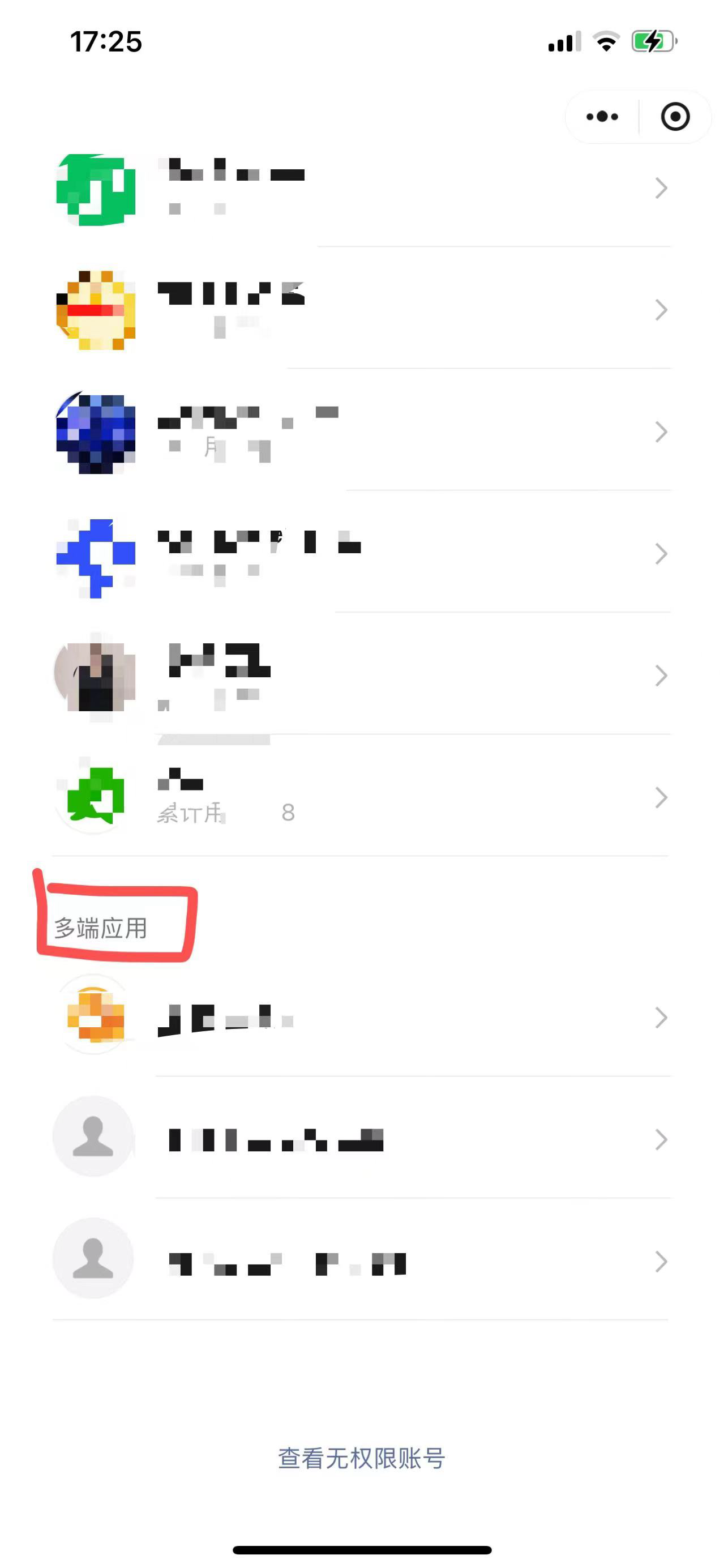
Task: Open the mini program more options menu
Action: (602, 116)
